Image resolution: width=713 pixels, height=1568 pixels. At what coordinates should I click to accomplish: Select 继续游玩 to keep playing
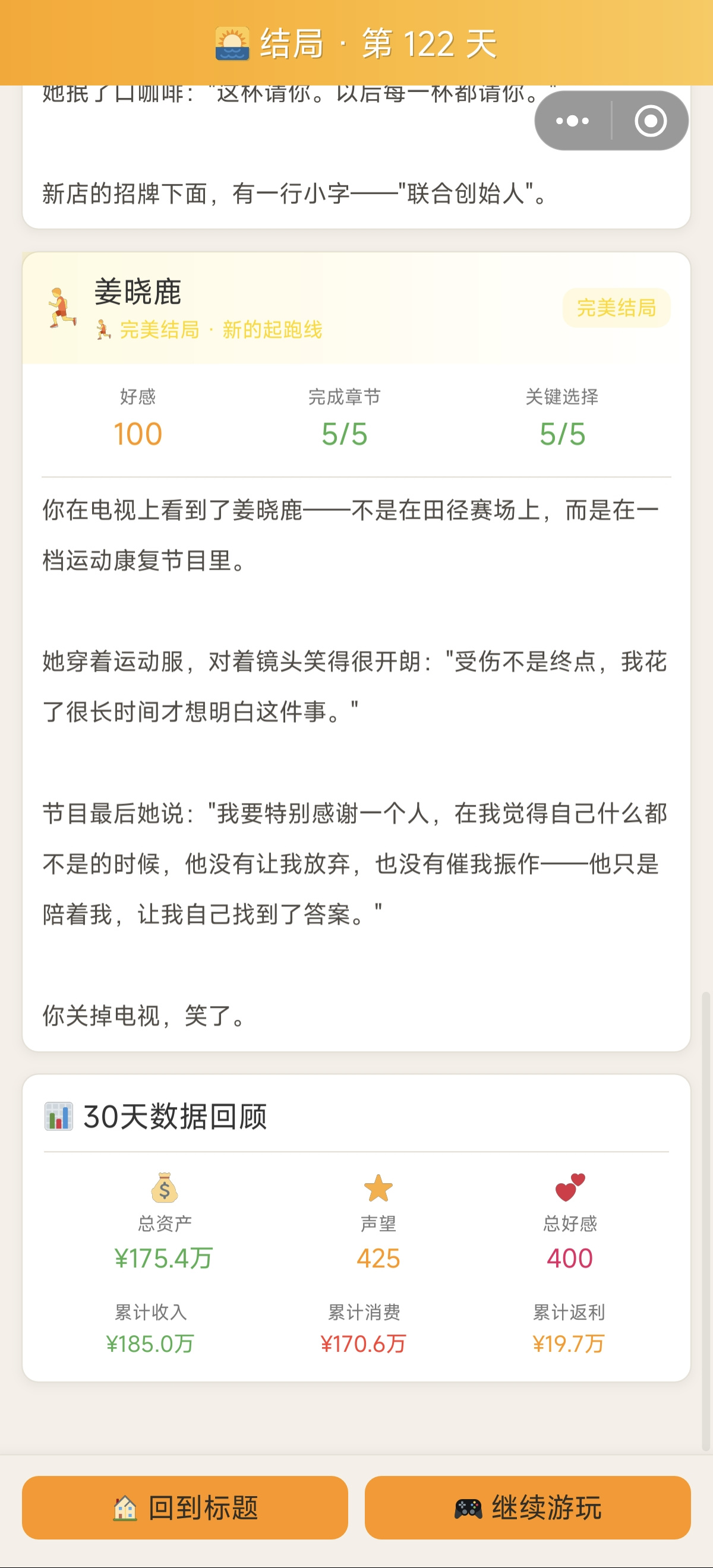tap(527, 1507)
